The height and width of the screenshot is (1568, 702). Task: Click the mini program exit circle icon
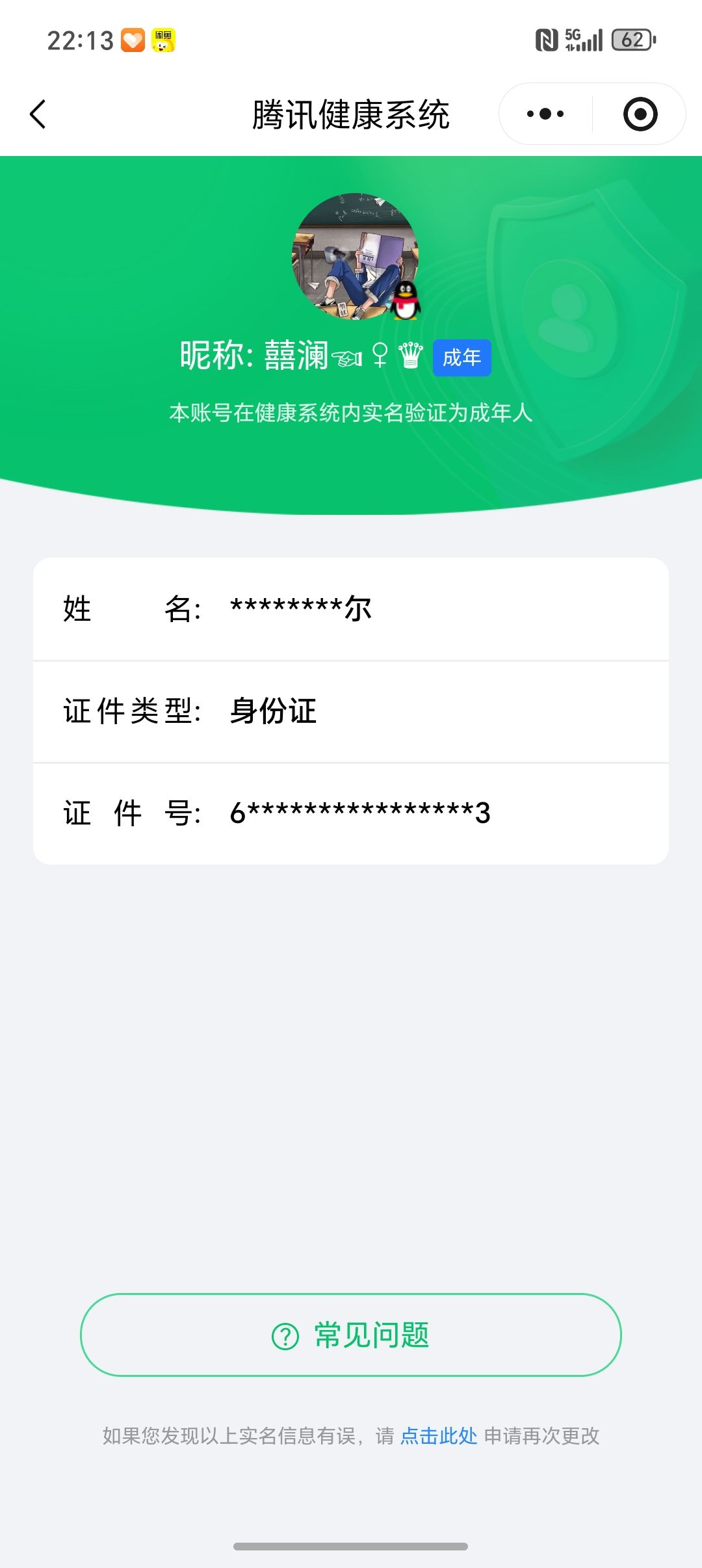pyautogui.click(x=638, y=113)
